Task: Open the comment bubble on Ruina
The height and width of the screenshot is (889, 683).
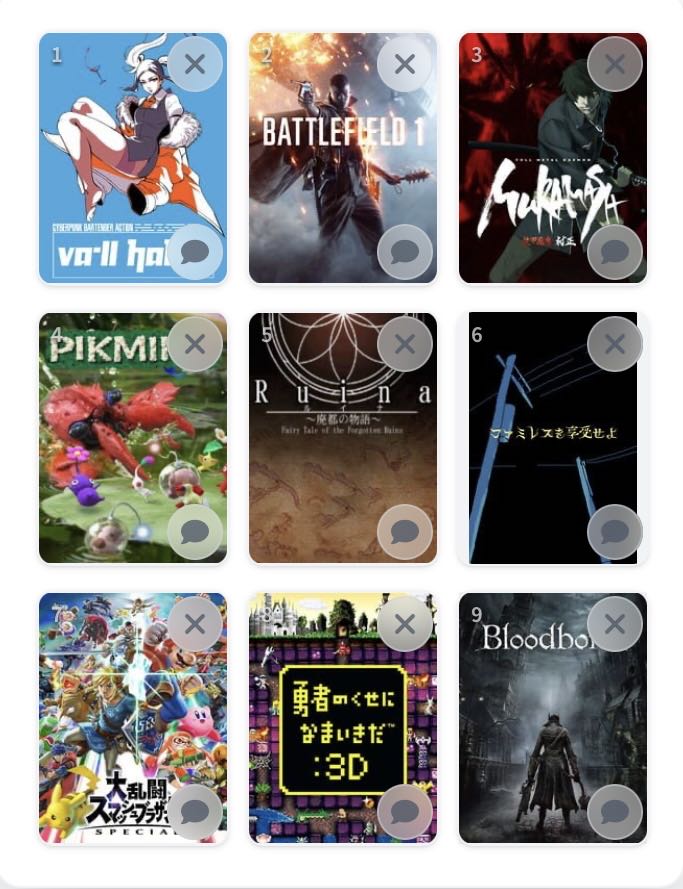Action: pyautogui.click(x=405, y=532)
